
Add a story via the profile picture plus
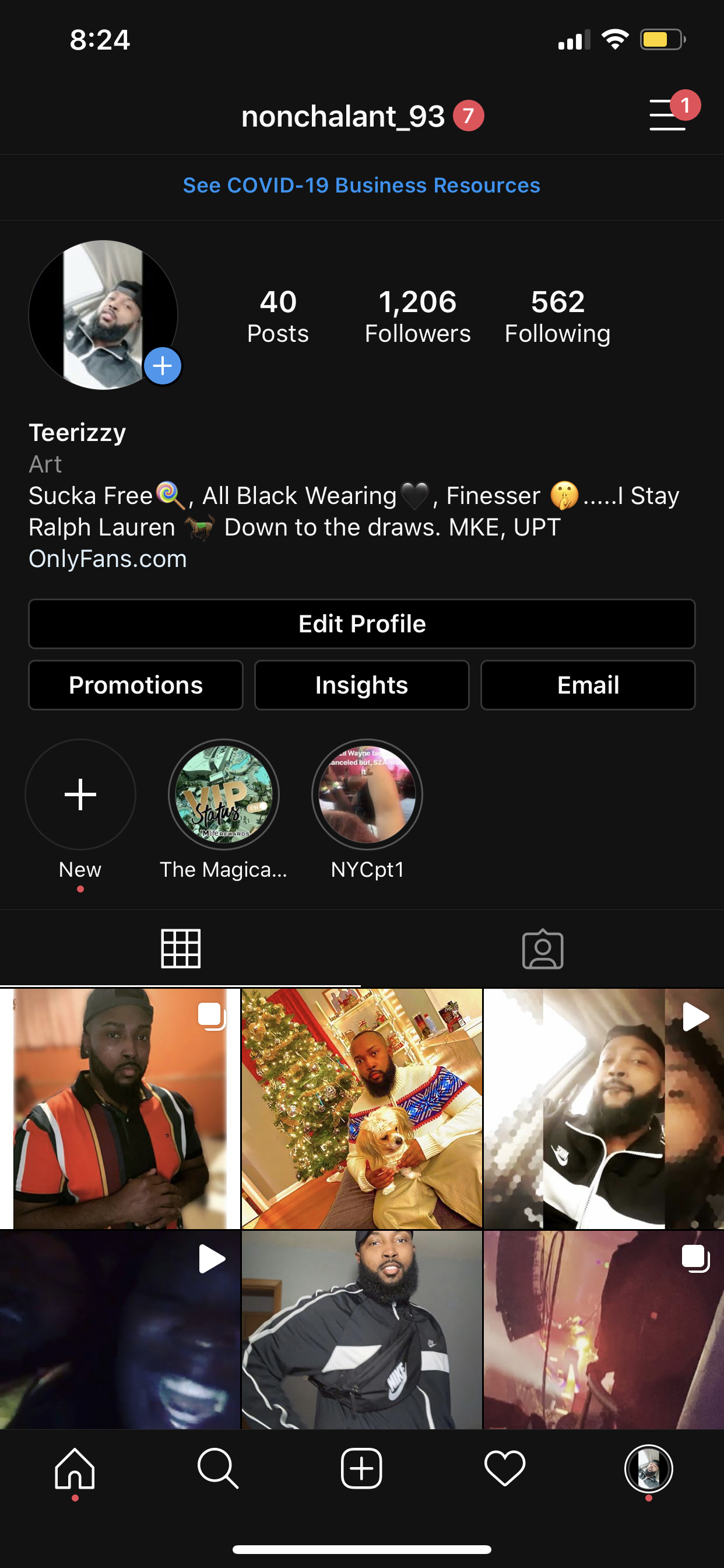coord(163,366)
